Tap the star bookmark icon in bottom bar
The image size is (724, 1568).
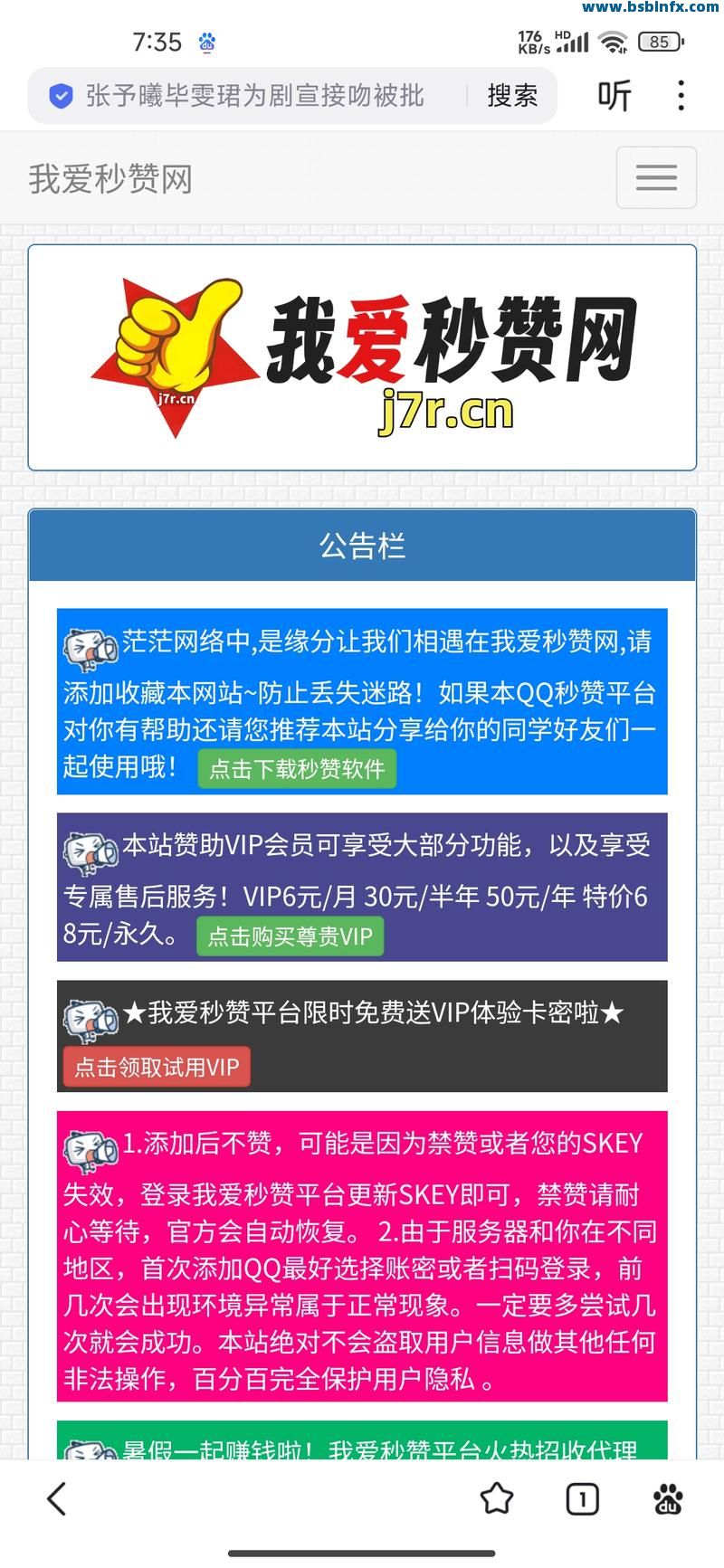point(494,1498)
